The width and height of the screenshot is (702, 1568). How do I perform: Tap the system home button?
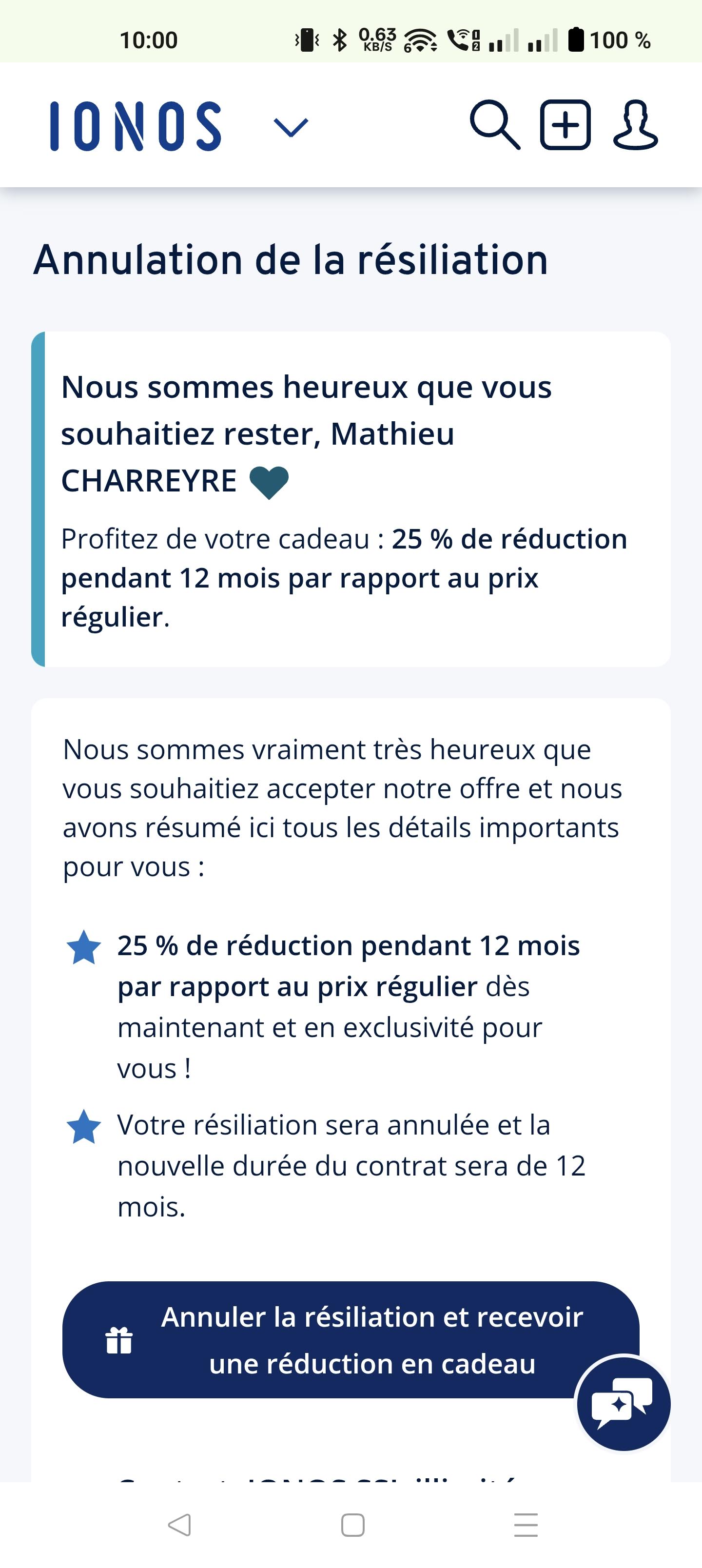click(x=352, y=1525)
